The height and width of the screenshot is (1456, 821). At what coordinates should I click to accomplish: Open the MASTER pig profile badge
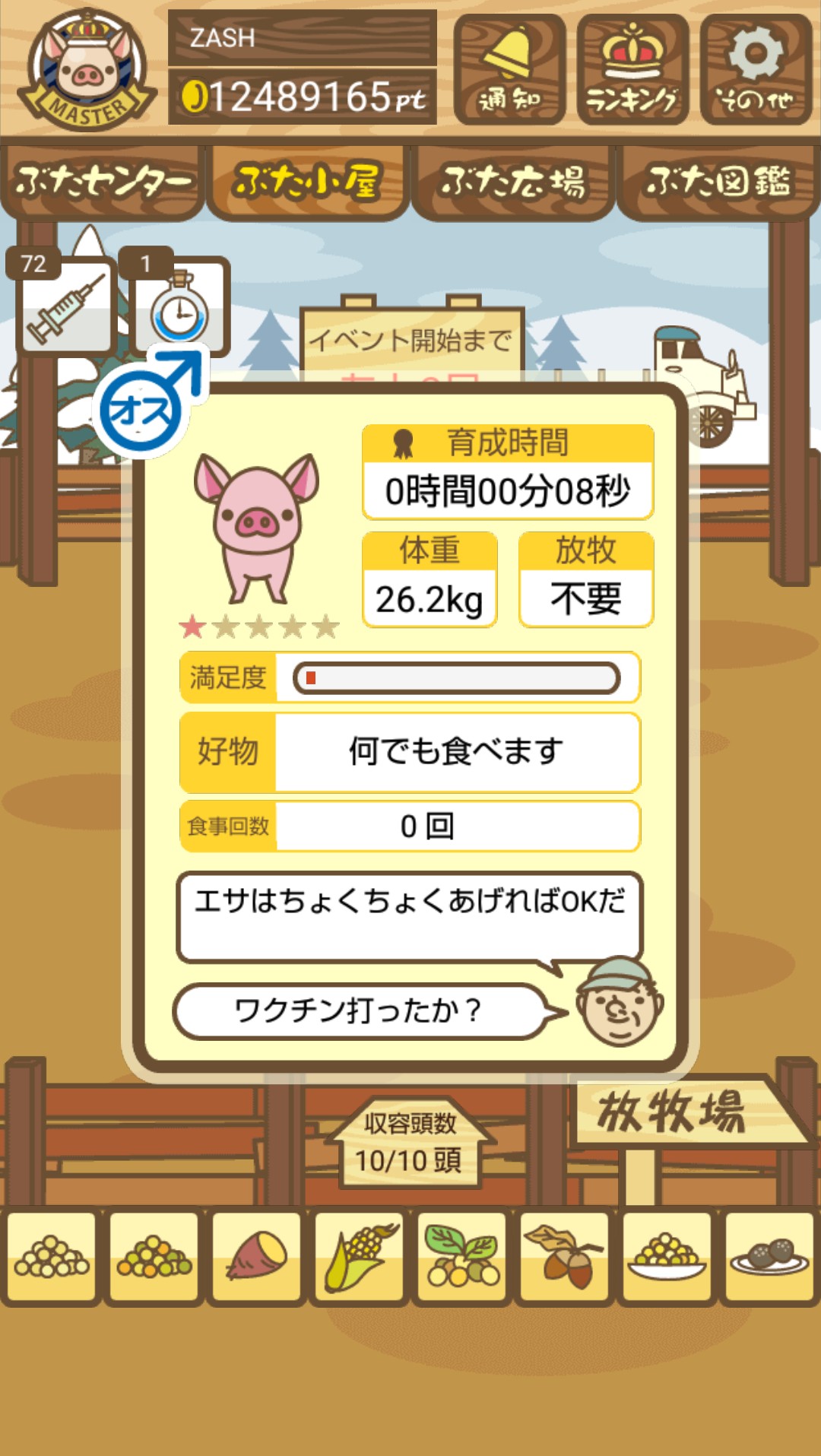[87, 70]
